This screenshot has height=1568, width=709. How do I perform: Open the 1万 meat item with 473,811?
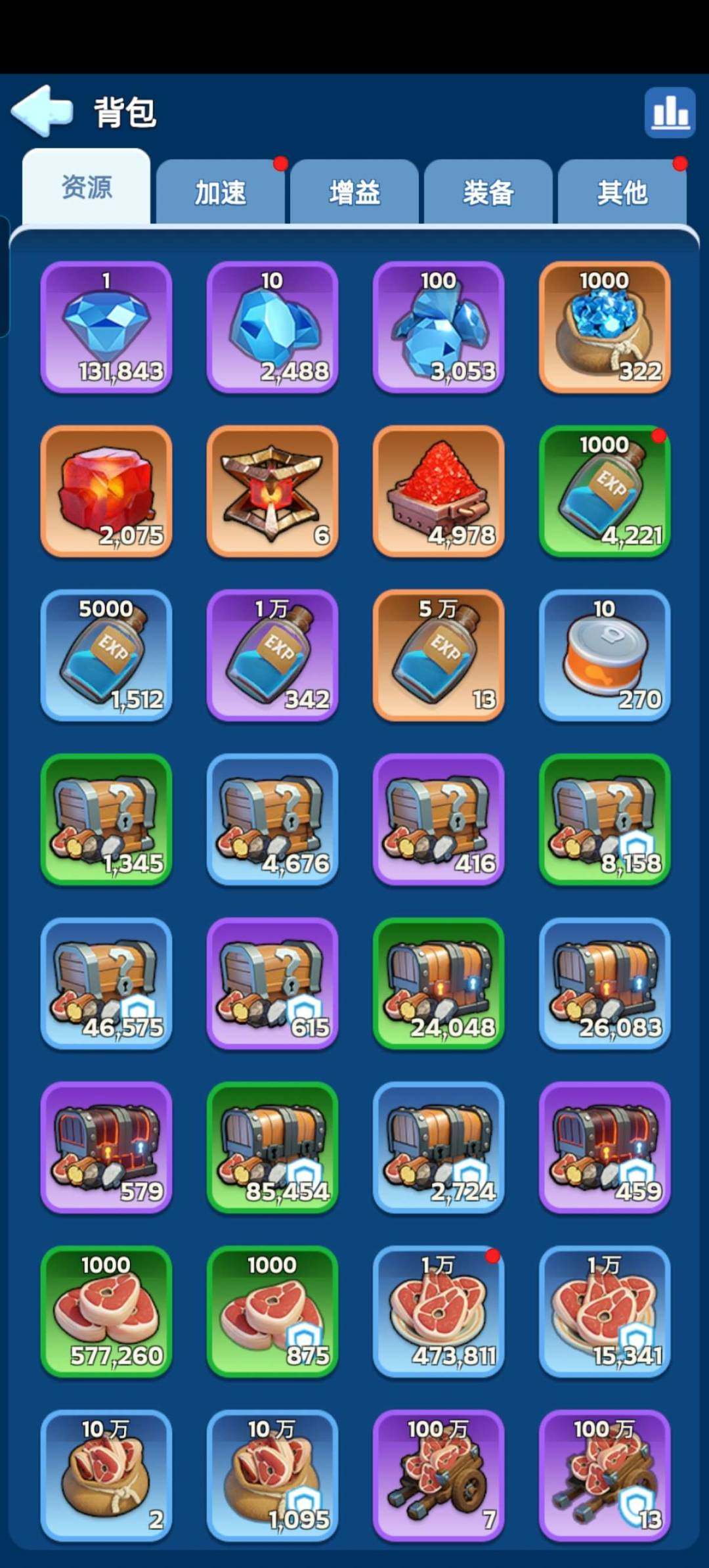click(x=439, y=1312)
